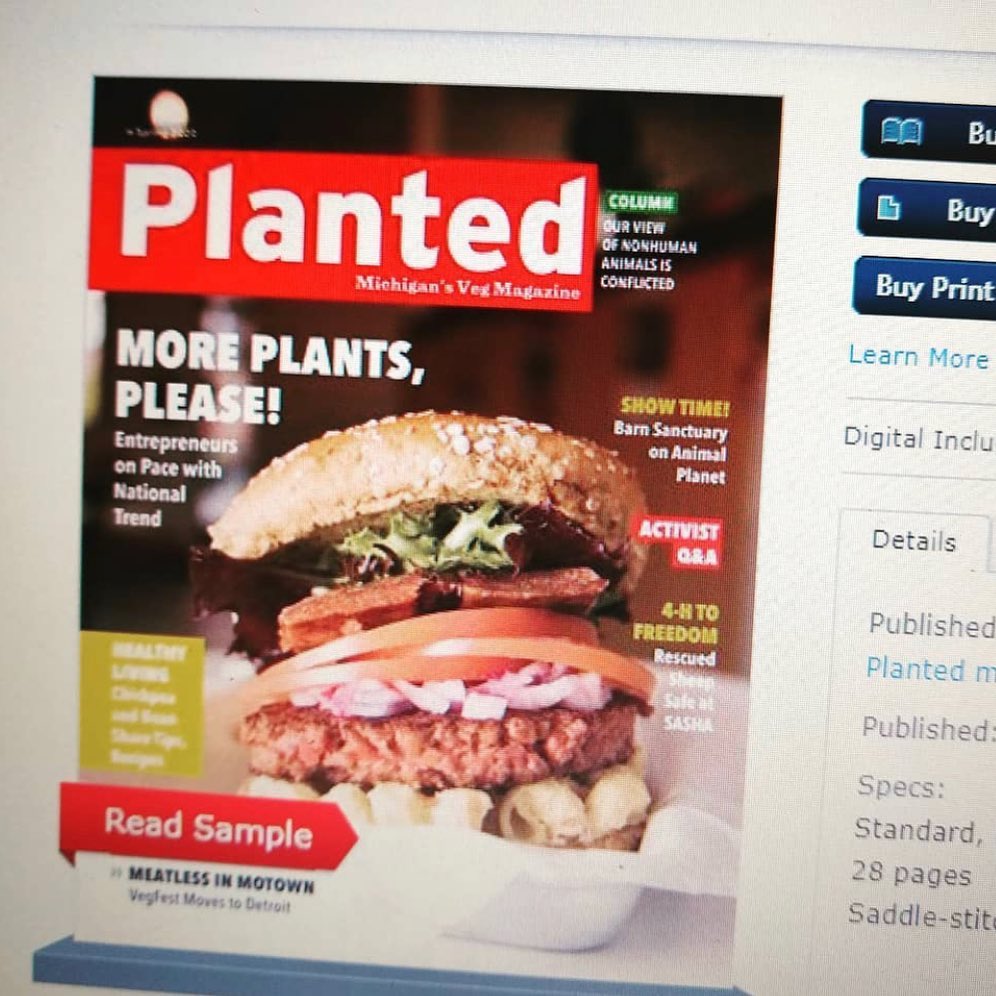Switch to the Details tab

coord(913,541)
